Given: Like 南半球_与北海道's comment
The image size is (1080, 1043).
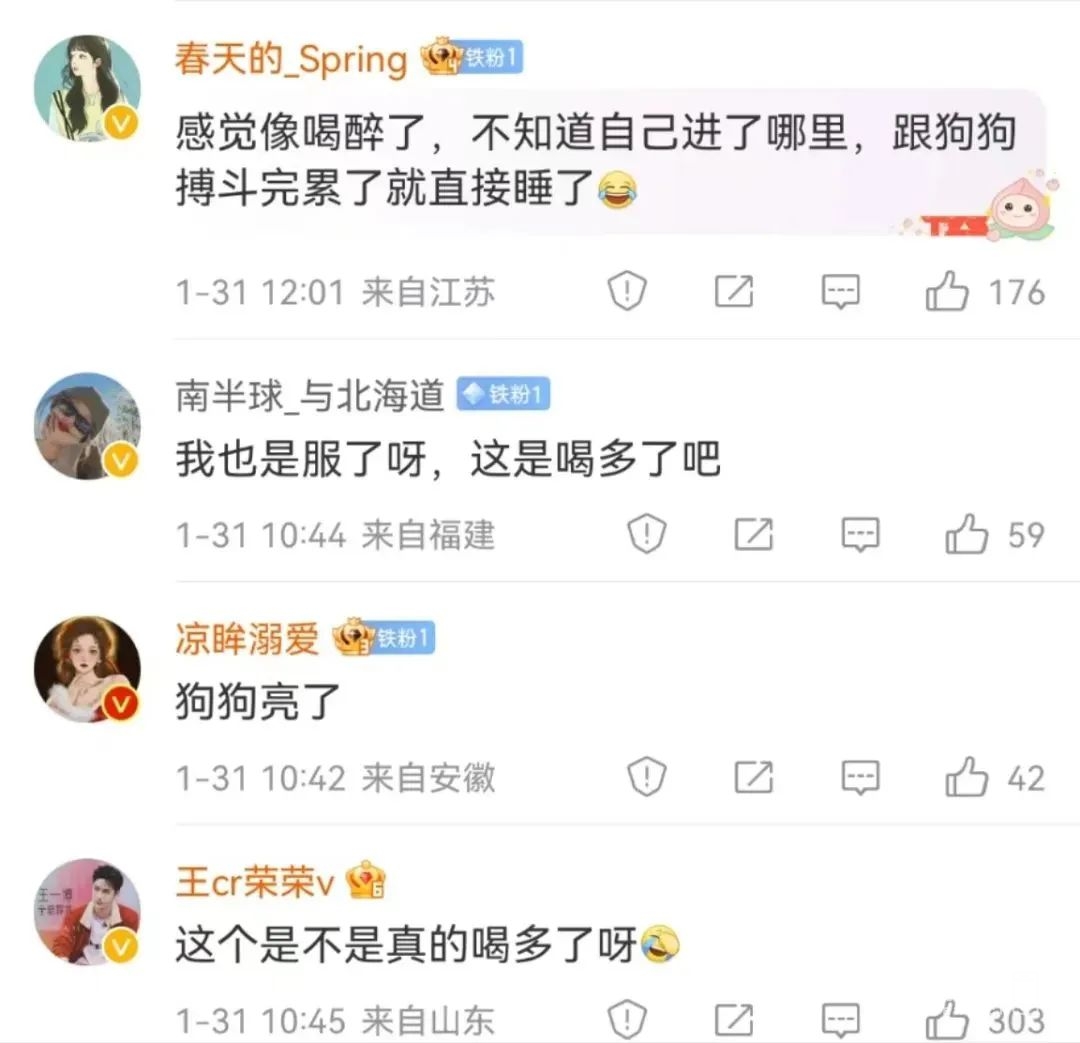Looking at the screenshot, I should [x=966, y=535].
